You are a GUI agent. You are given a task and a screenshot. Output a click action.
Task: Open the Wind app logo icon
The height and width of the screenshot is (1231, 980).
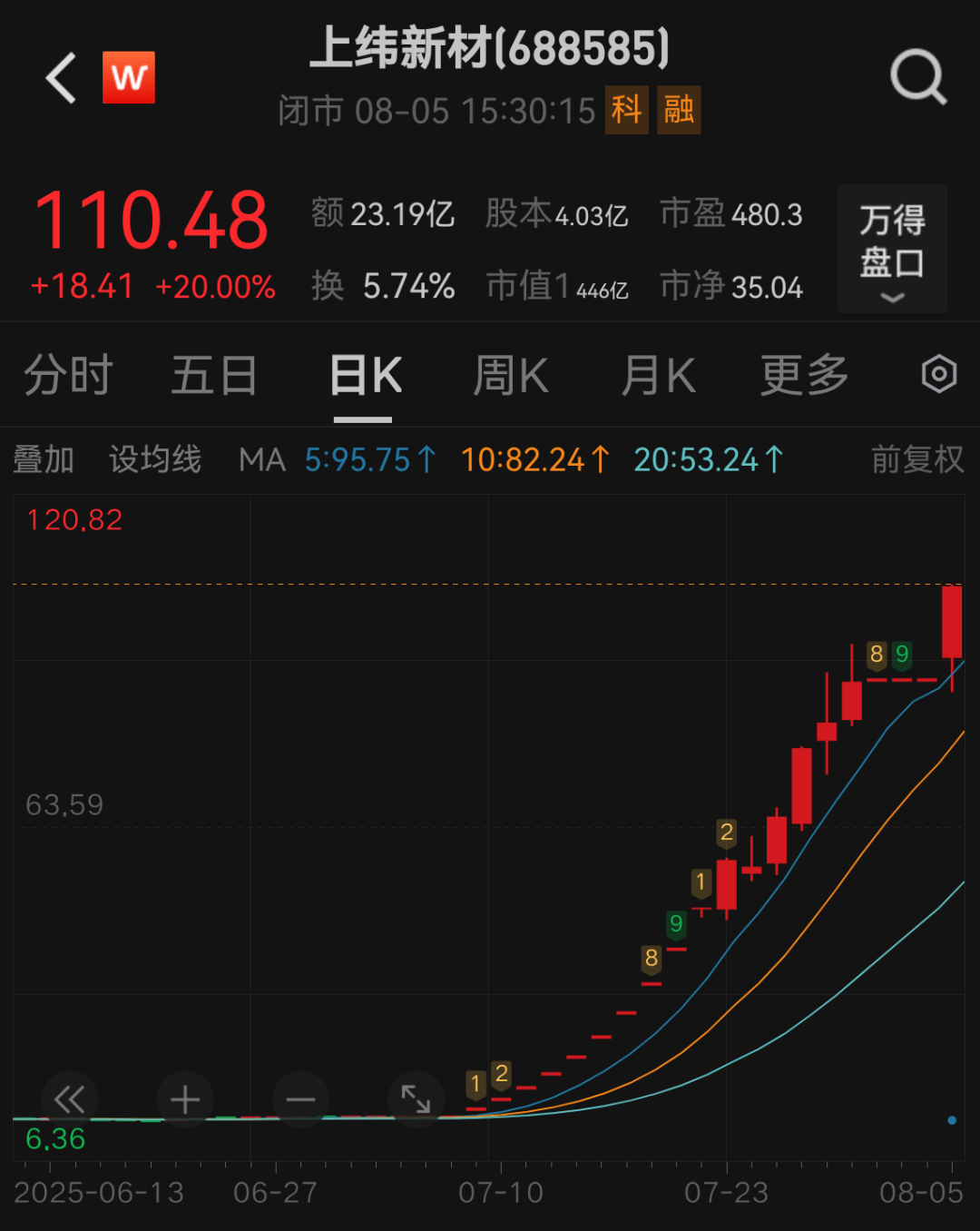129,77
